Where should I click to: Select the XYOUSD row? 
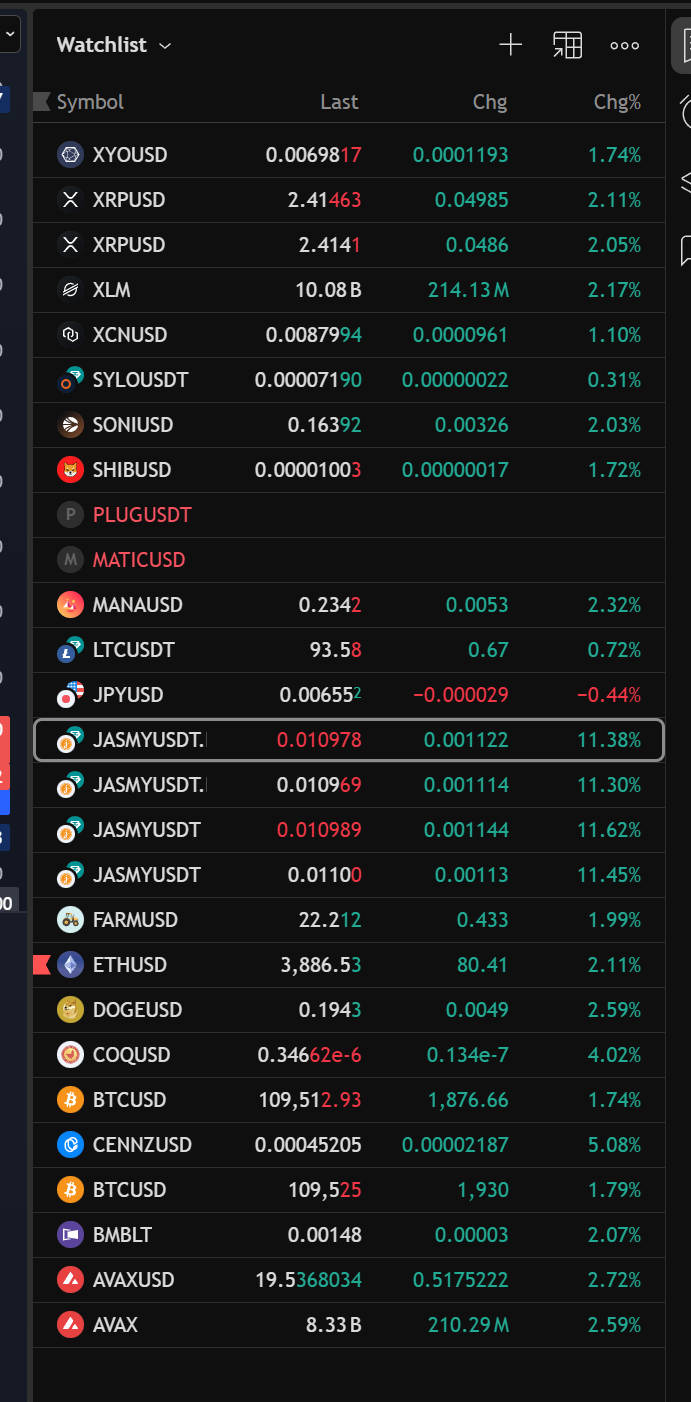130,155
